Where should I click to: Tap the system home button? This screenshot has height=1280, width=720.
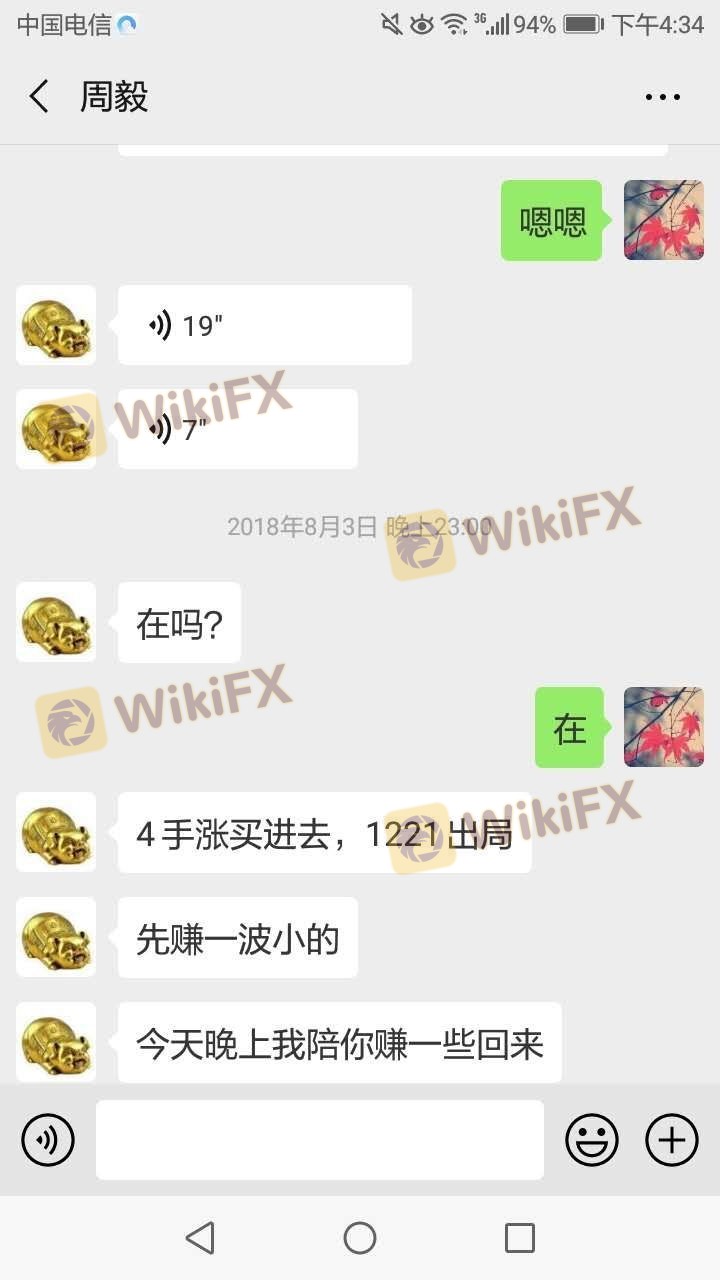[360, 1238]
